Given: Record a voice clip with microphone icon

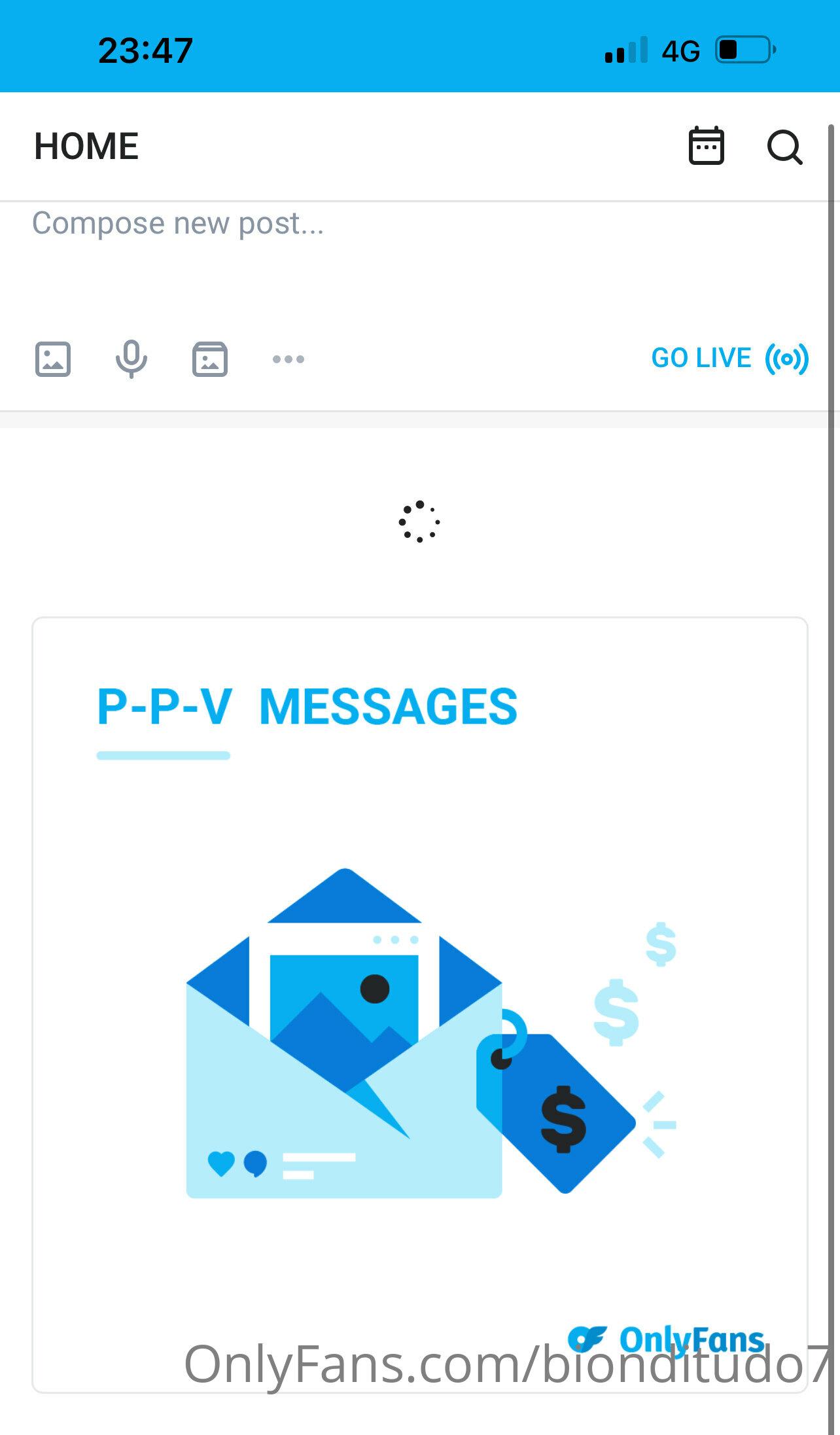Looking at the screenshot, I should tap(131, 359).
